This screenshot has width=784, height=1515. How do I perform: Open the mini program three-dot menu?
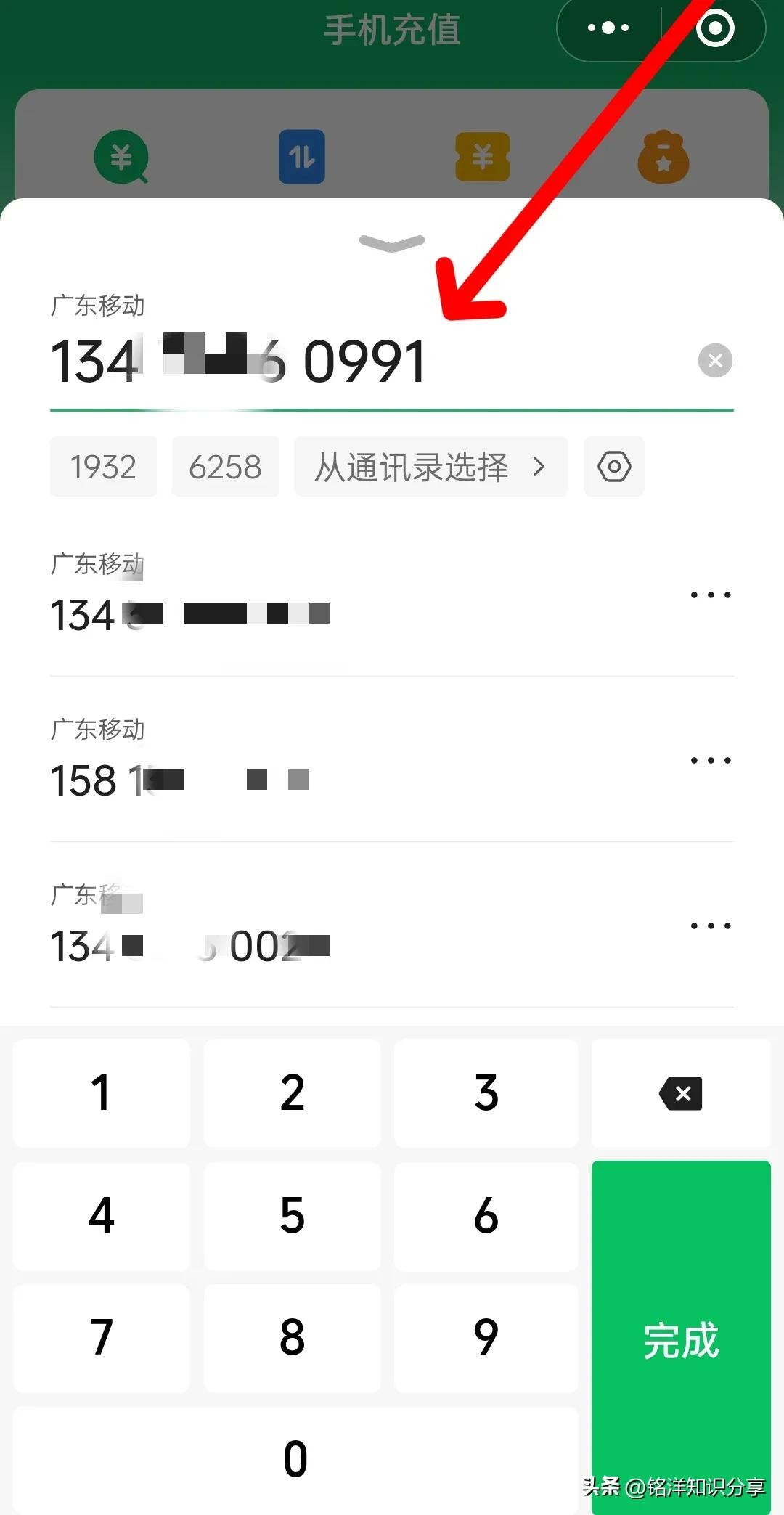608,28
